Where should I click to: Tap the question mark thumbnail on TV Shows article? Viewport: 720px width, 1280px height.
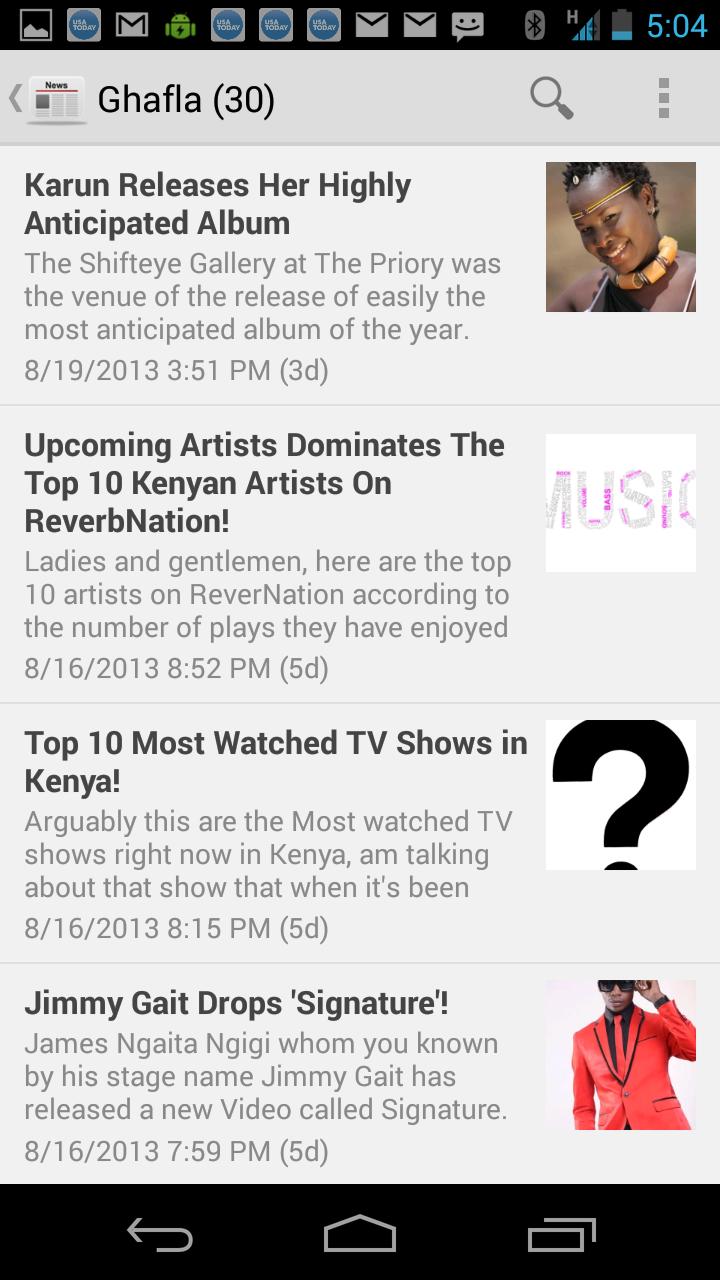point(620,794)
